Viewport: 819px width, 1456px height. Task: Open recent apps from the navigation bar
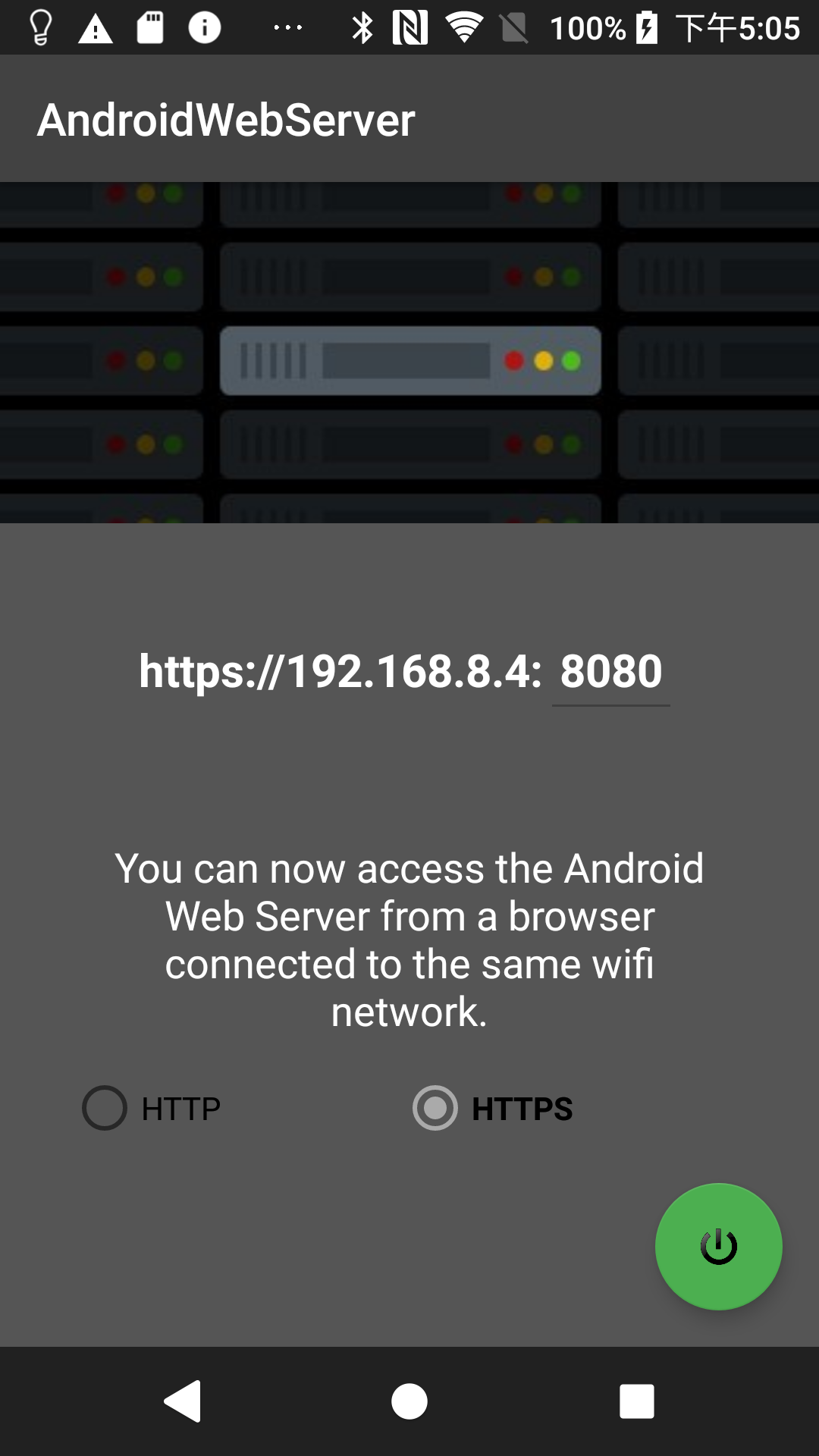click(636, 1401)
